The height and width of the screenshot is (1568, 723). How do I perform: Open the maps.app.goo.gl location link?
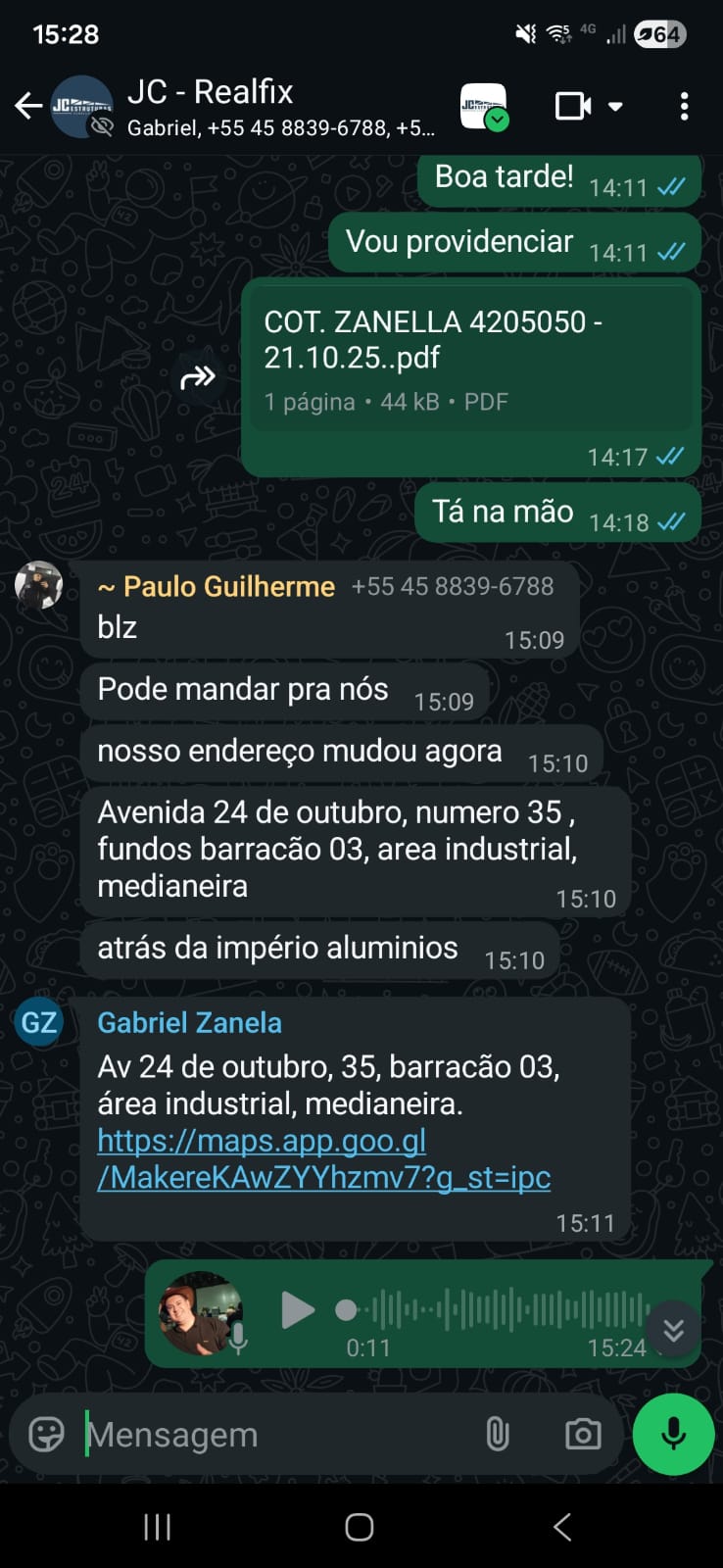pyautogui.click(x=323, y=1159)
